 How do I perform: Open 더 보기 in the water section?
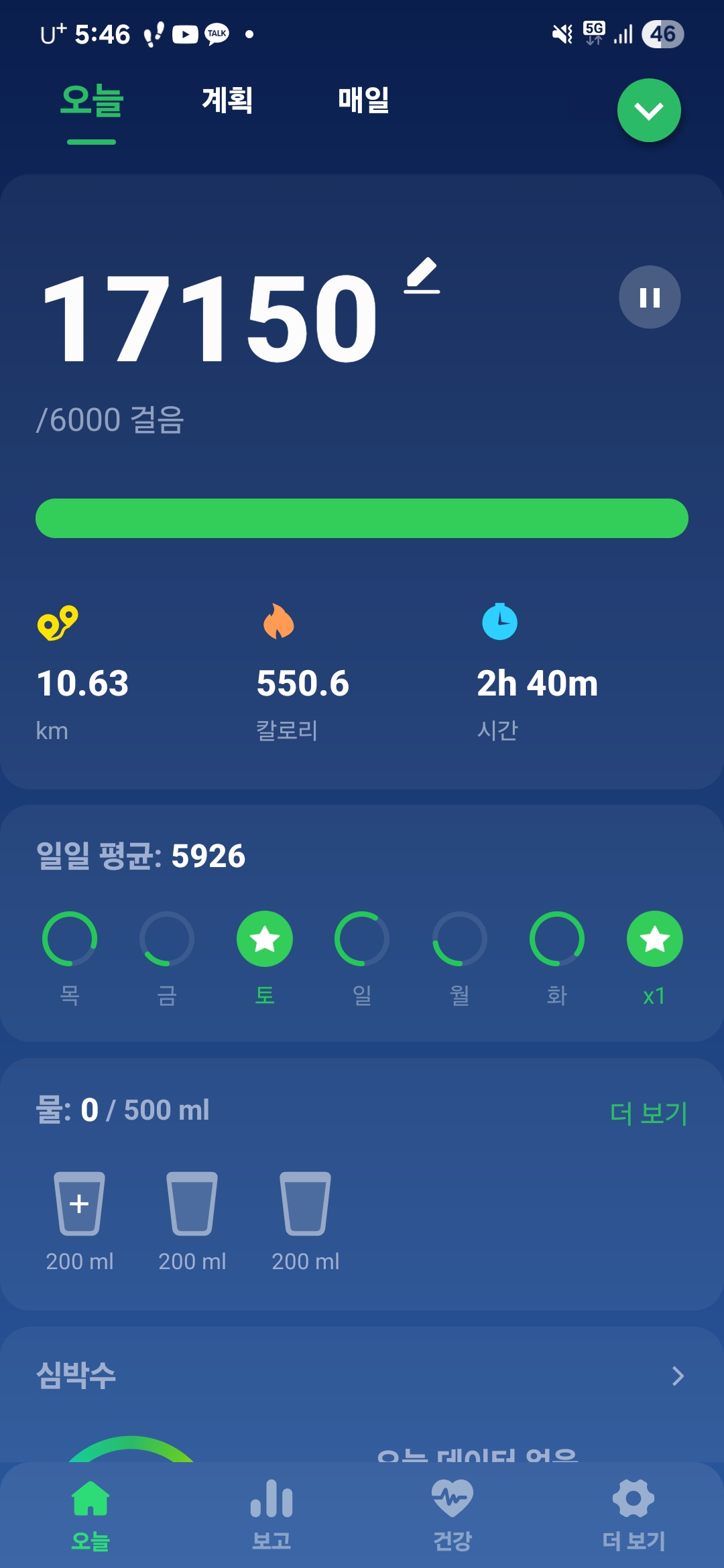point(648,1113)
